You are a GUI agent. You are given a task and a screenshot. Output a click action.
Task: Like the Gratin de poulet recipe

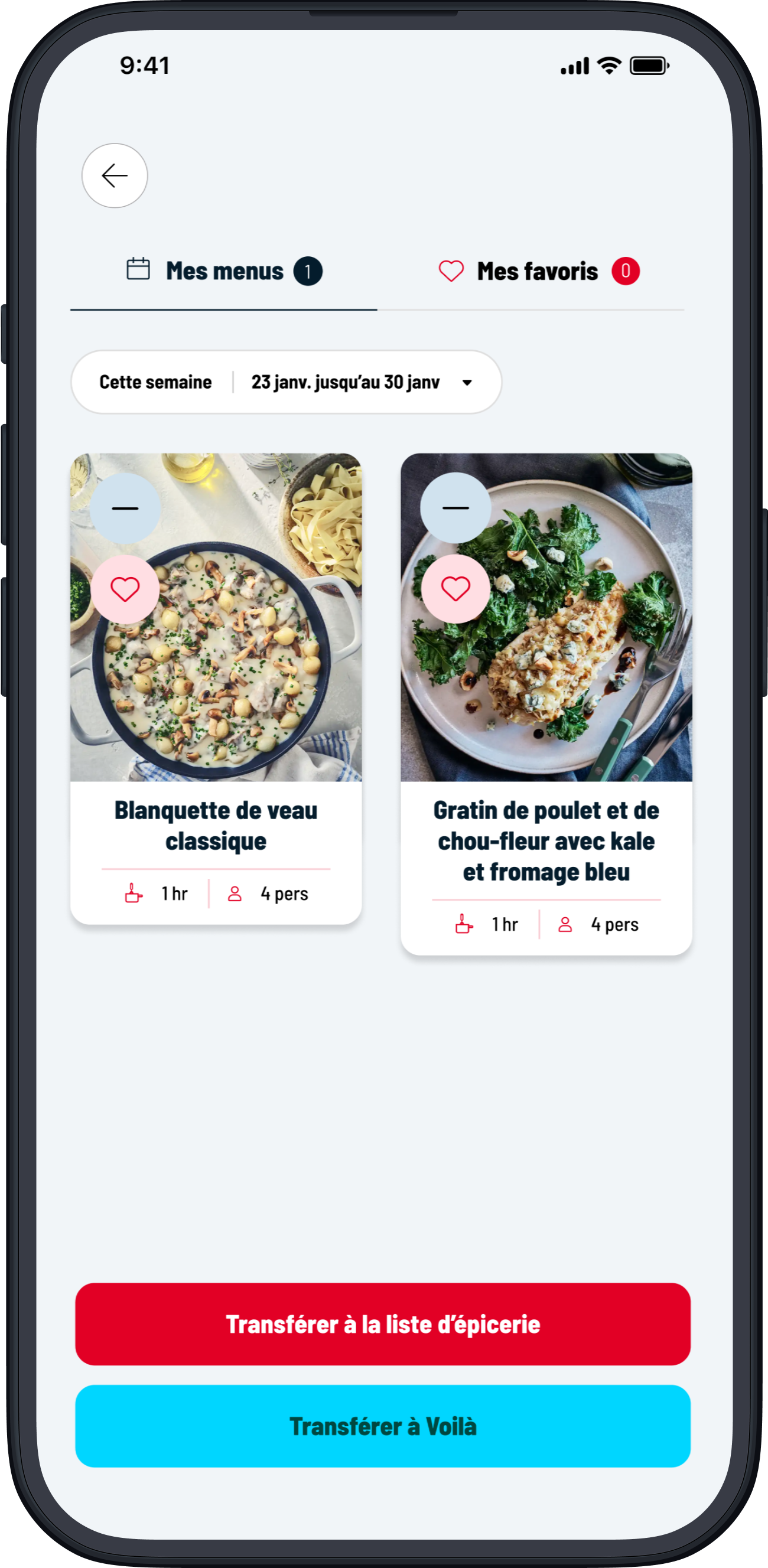coord(455,589)
